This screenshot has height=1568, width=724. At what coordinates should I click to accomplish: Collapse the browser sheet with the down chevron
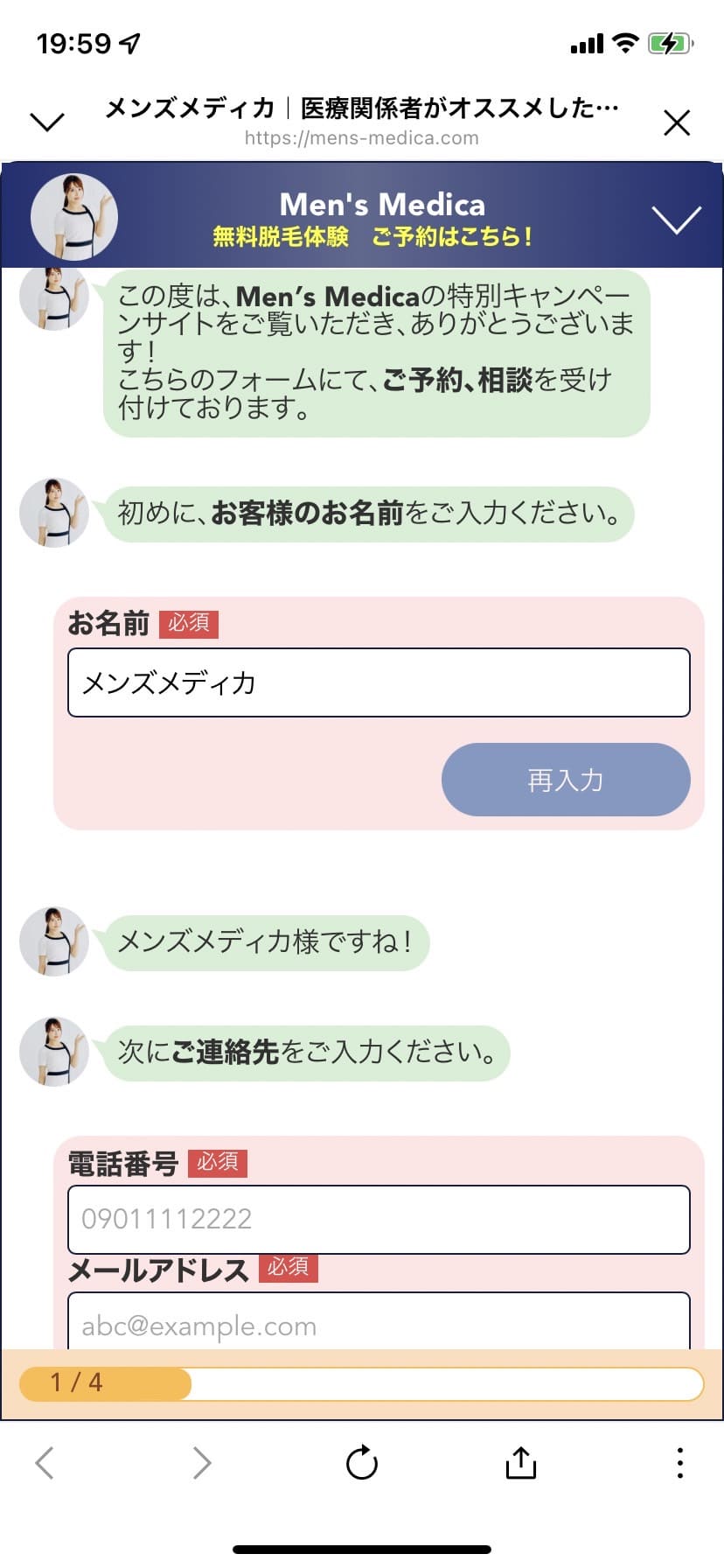point(47,122)
